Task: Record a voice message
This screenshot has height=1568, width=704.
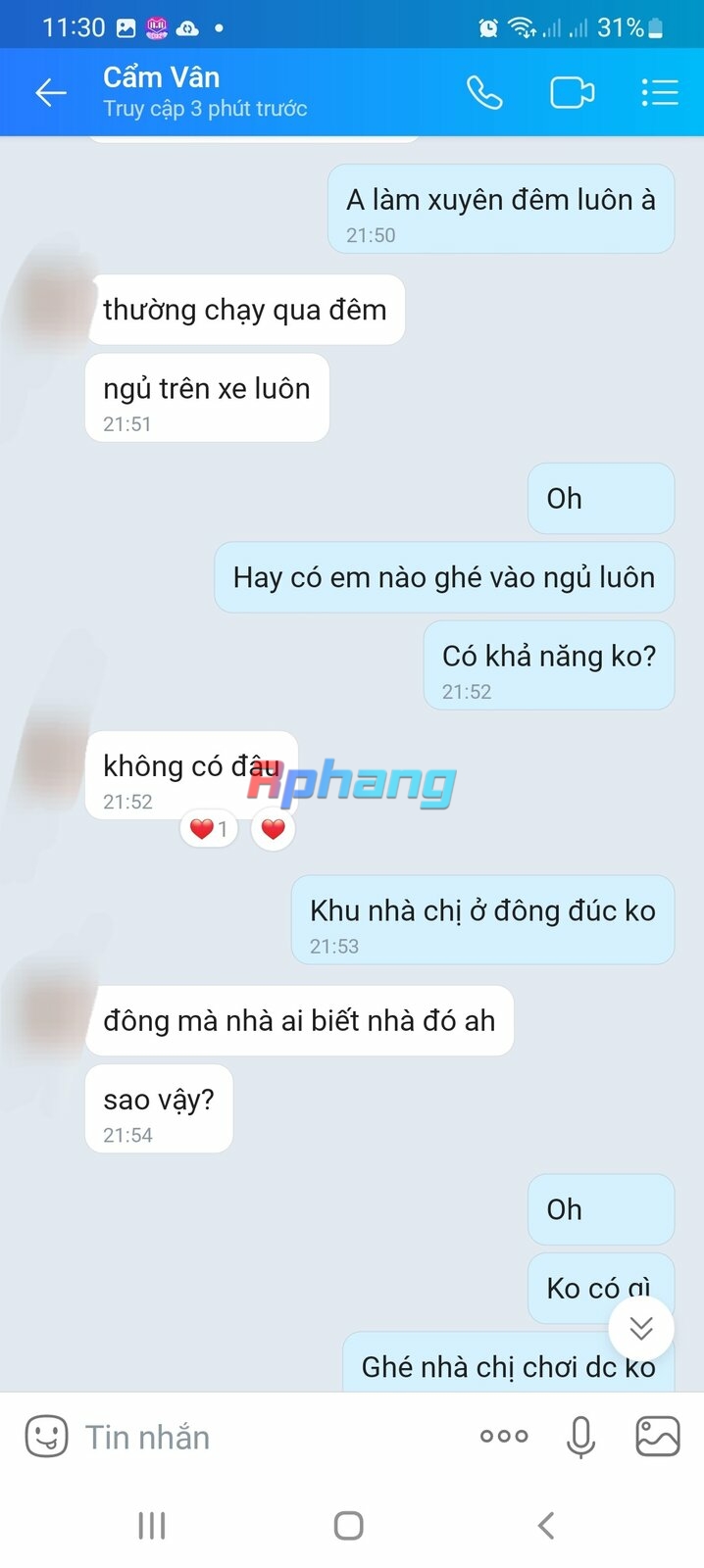Action: click(581, 1437)
